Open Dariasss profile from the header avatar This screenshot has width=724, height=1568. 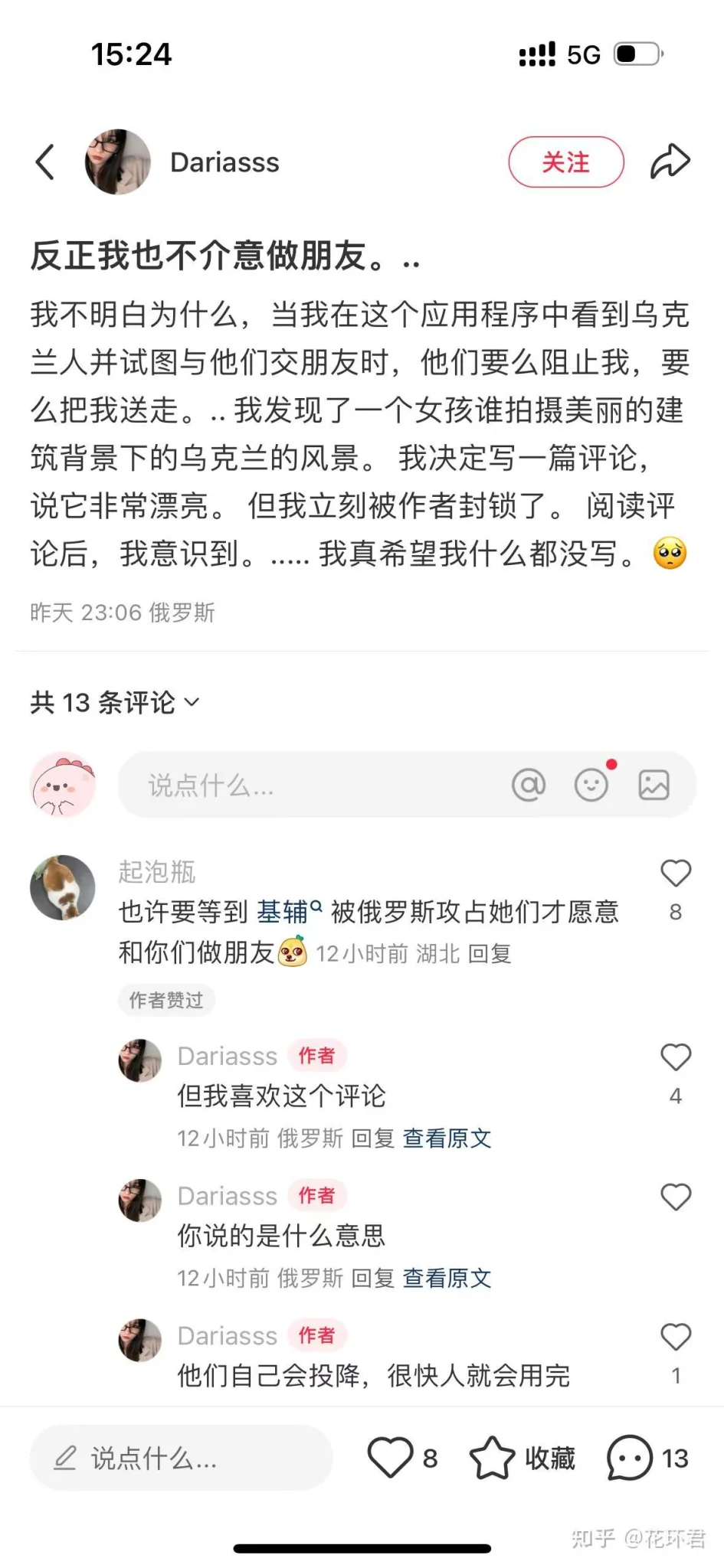(x=117, y=162)
